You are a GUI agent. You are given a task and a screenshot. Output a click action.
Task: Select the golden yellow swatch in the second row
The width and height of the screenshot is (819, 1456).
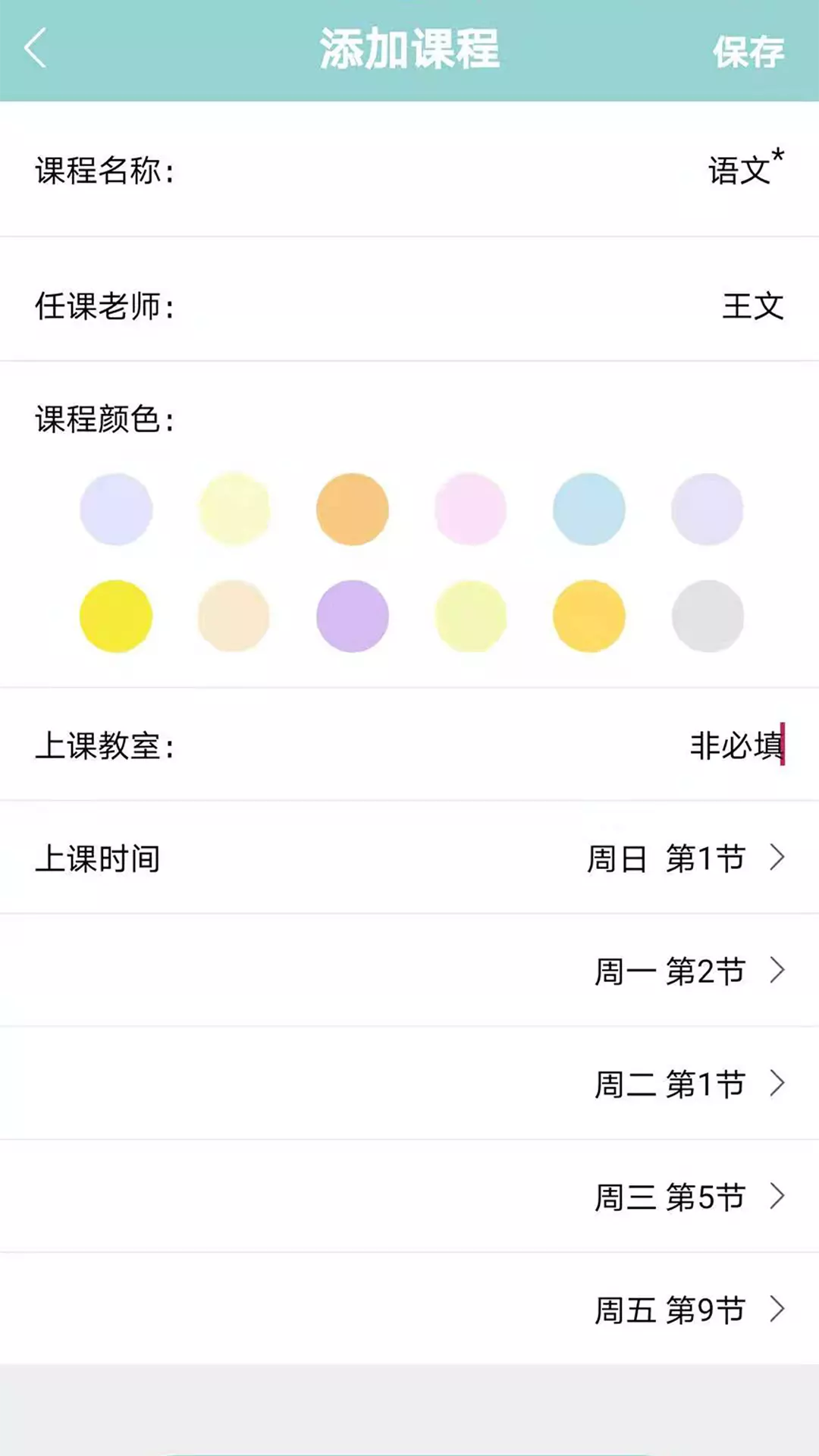pos(589,616)
